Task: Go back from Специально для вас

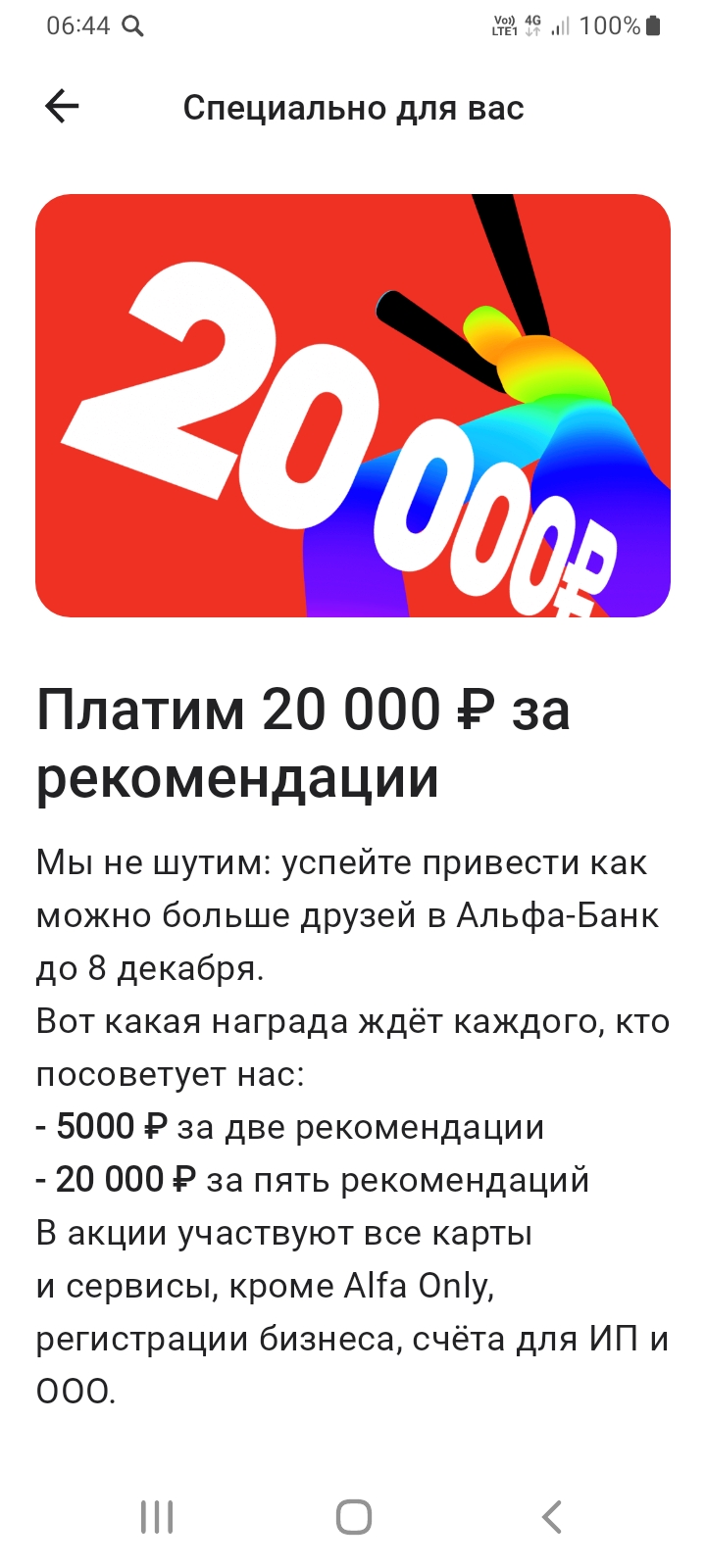Action: [62, 107]
